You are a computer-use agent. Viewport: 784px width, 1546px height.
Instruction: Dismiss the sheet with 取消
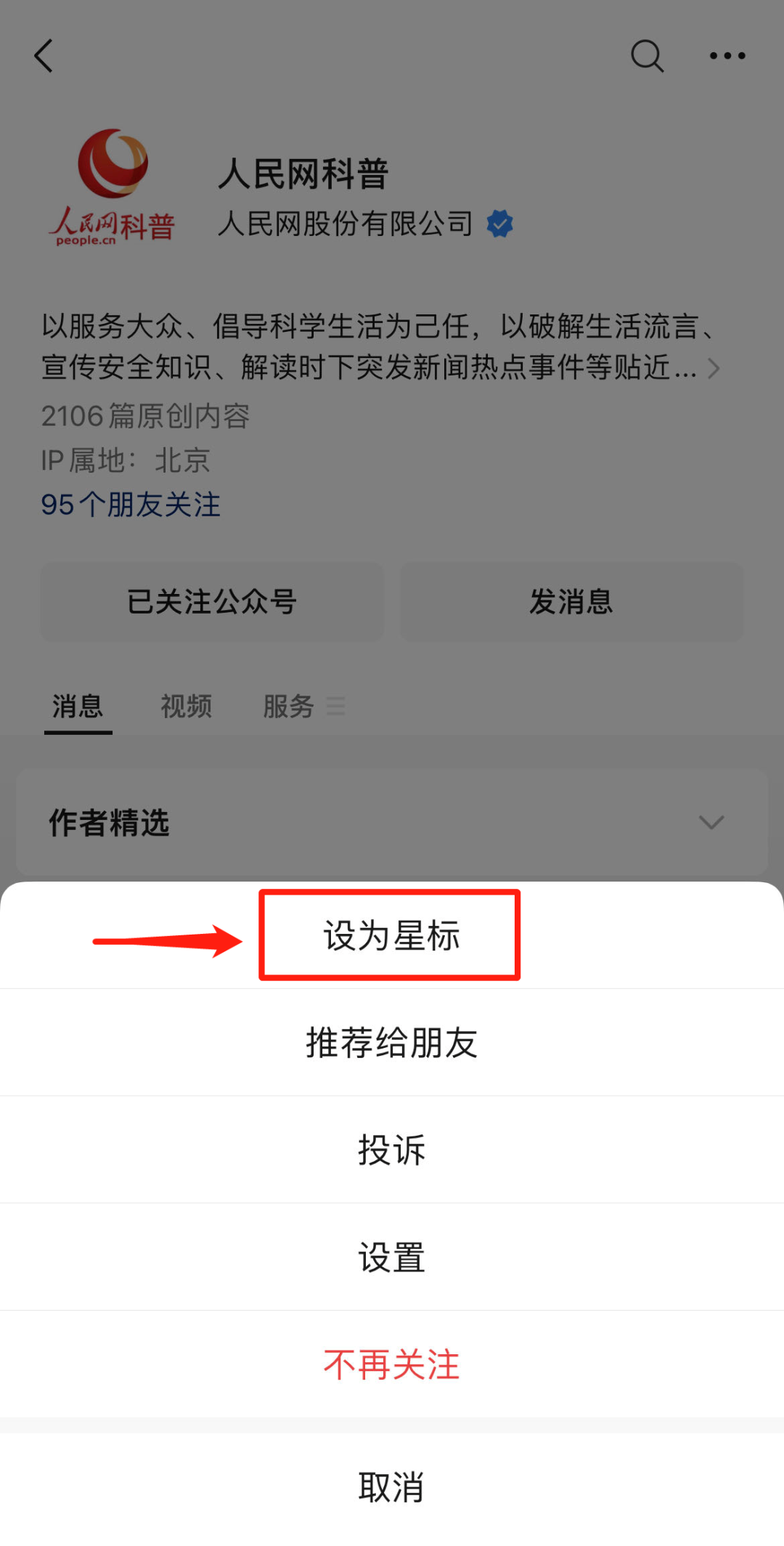tap(391, 1486)
